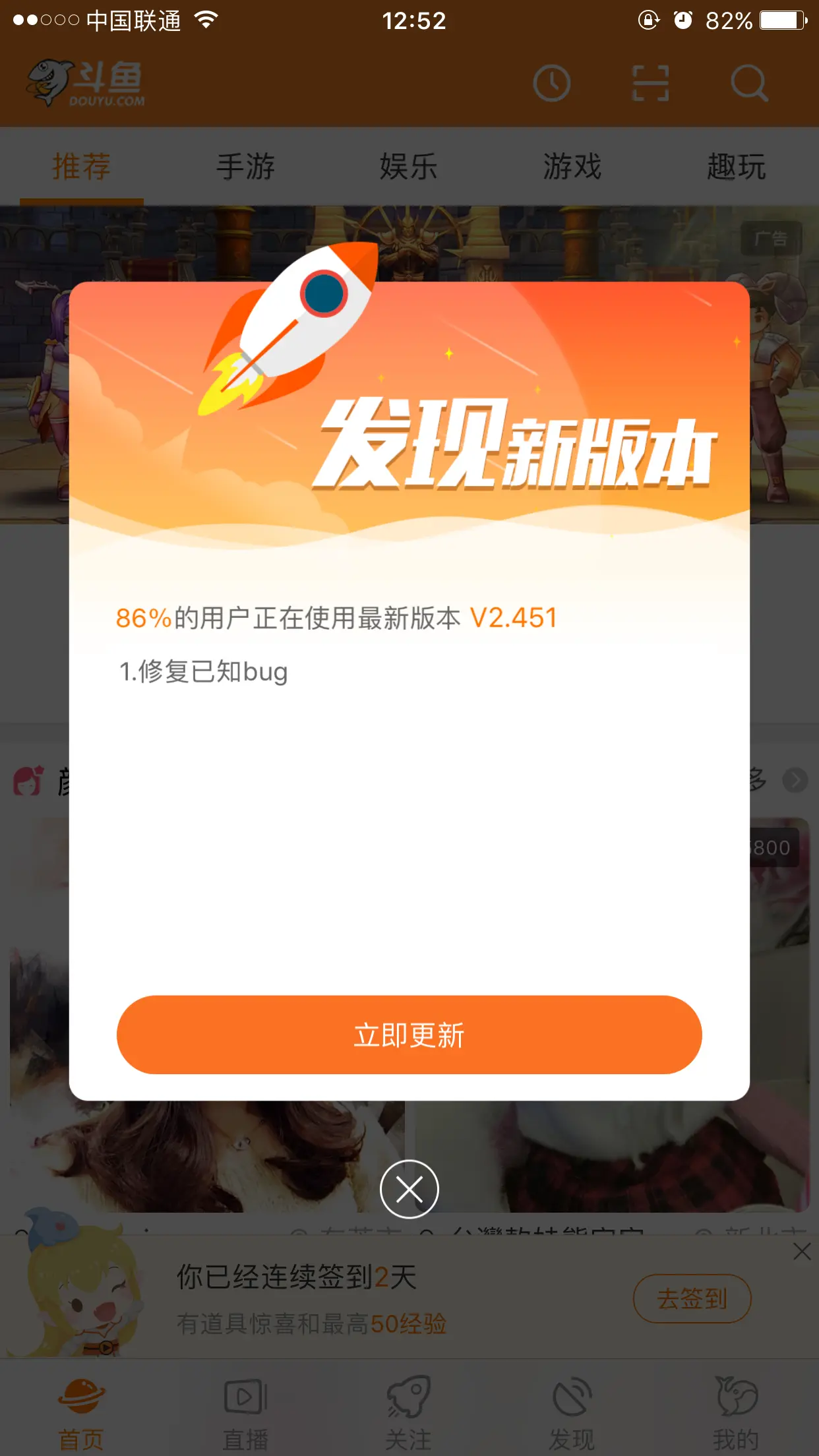Switch to the 趣玩 tab

[736, 166]
